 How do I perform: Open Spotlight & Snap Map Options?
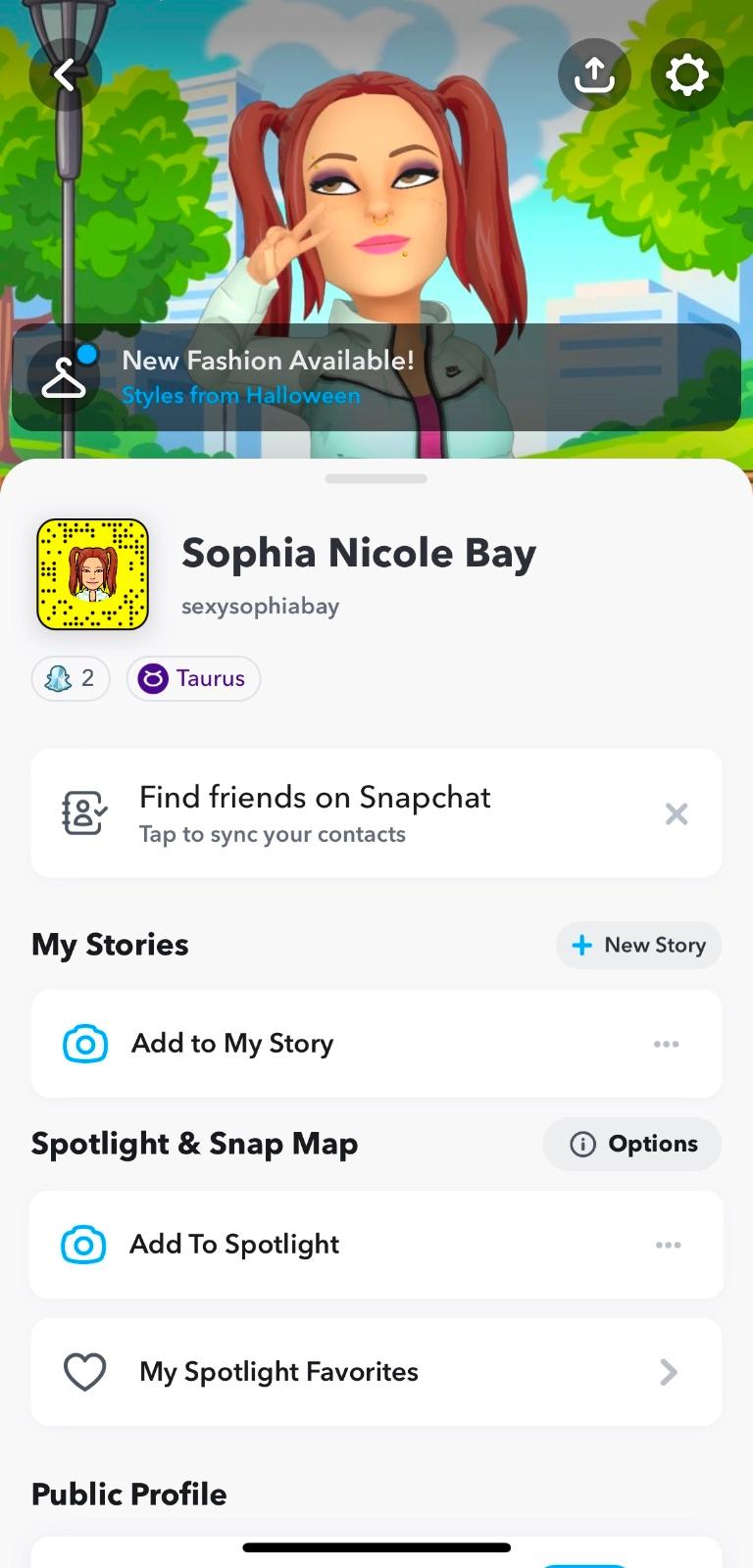click(x=632, y=1144)
